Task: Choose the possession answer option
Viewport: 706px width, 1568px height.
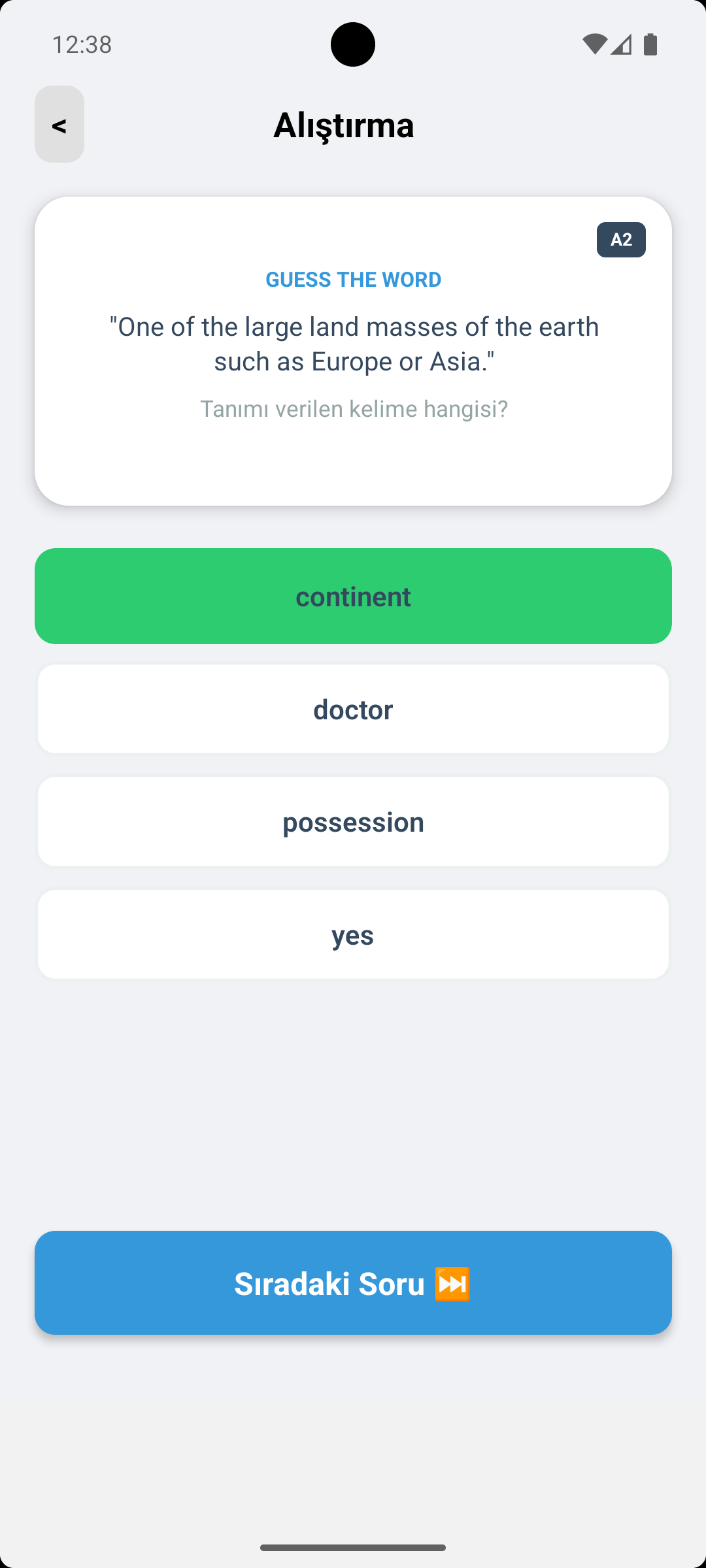Action: pyautogui.click(x=353, y=821)
